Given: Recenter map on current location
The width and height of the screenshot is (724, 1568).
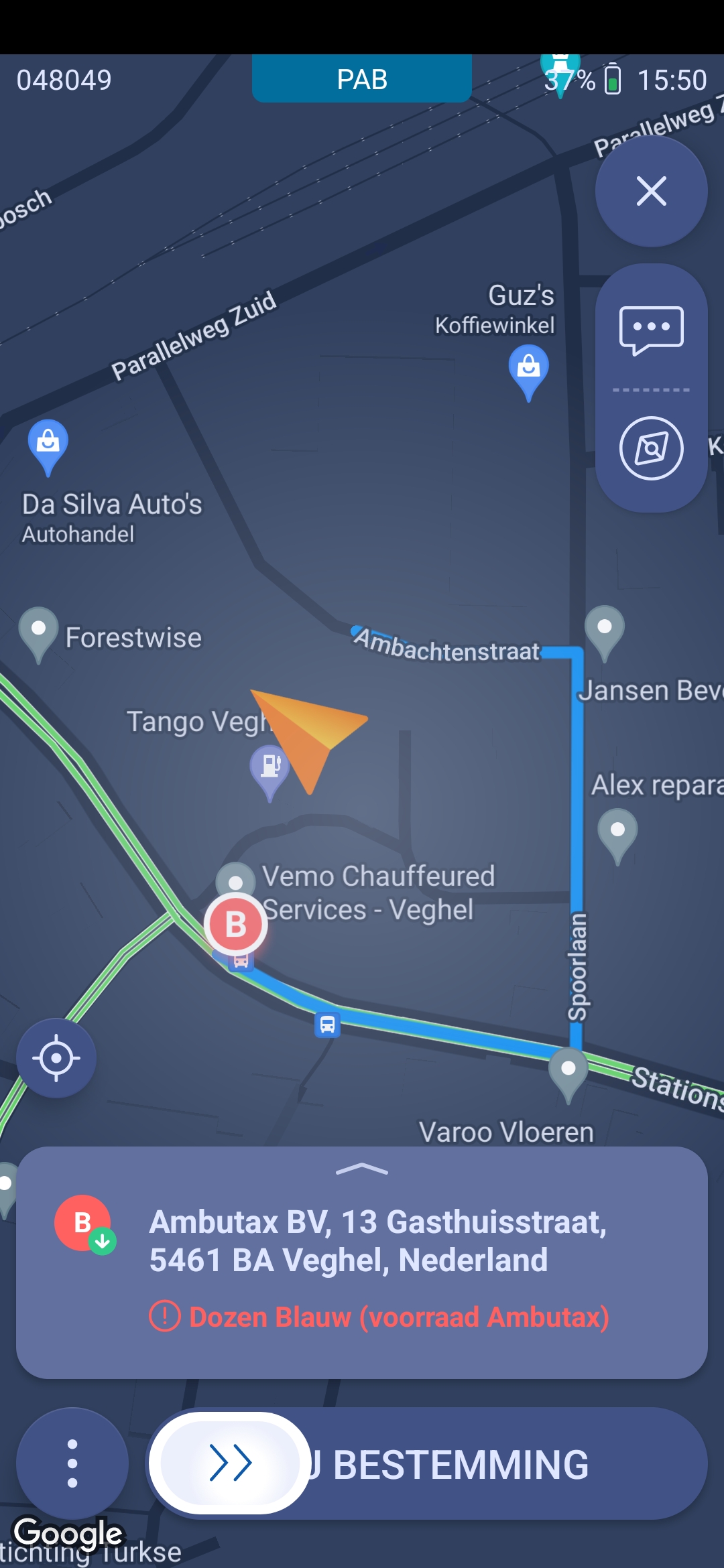Looking at the screenshot, I should (x=56, y=1058).
